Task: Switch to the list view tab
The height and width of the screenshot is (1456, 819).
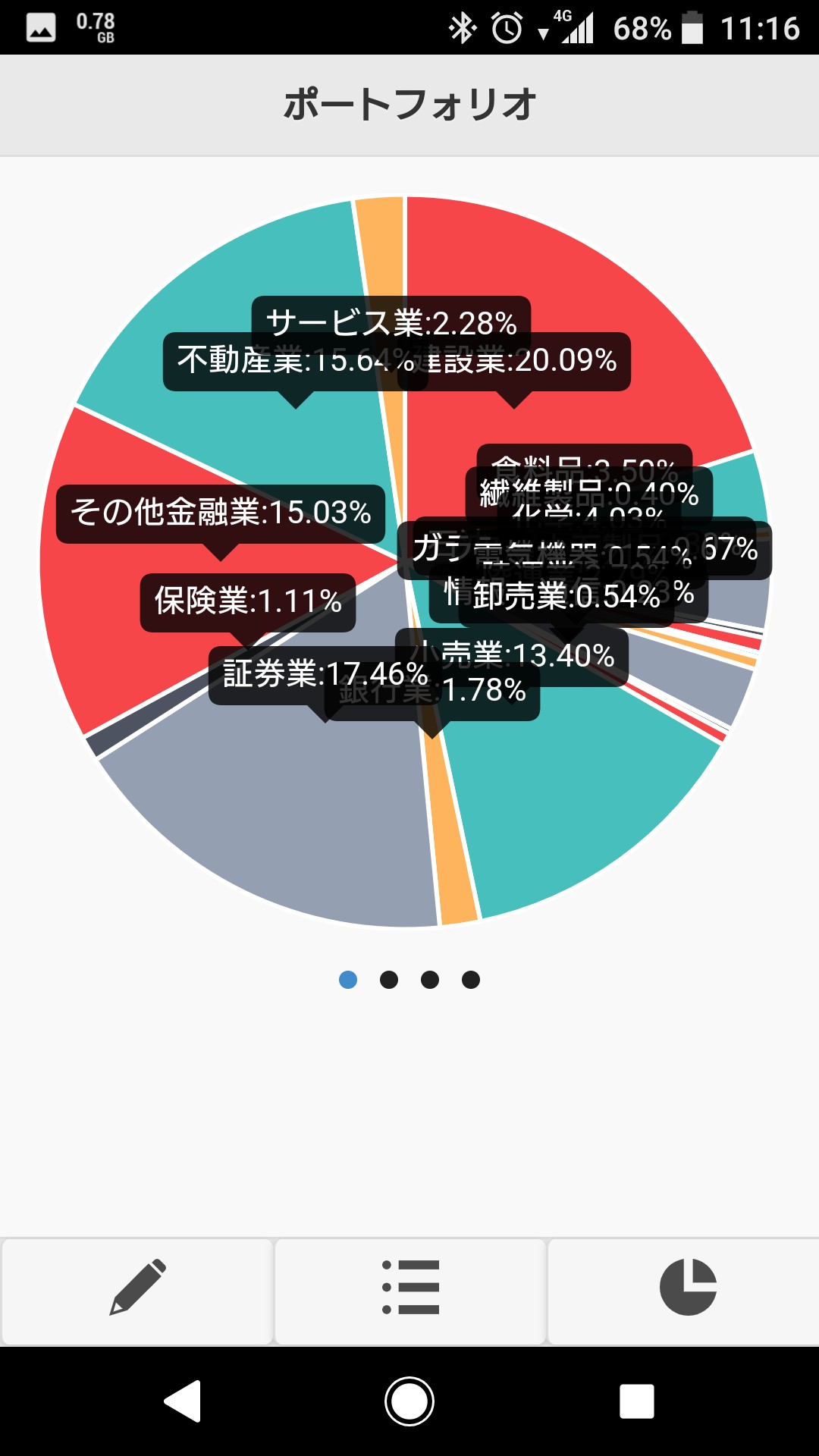Action: tap(410, 1287)
